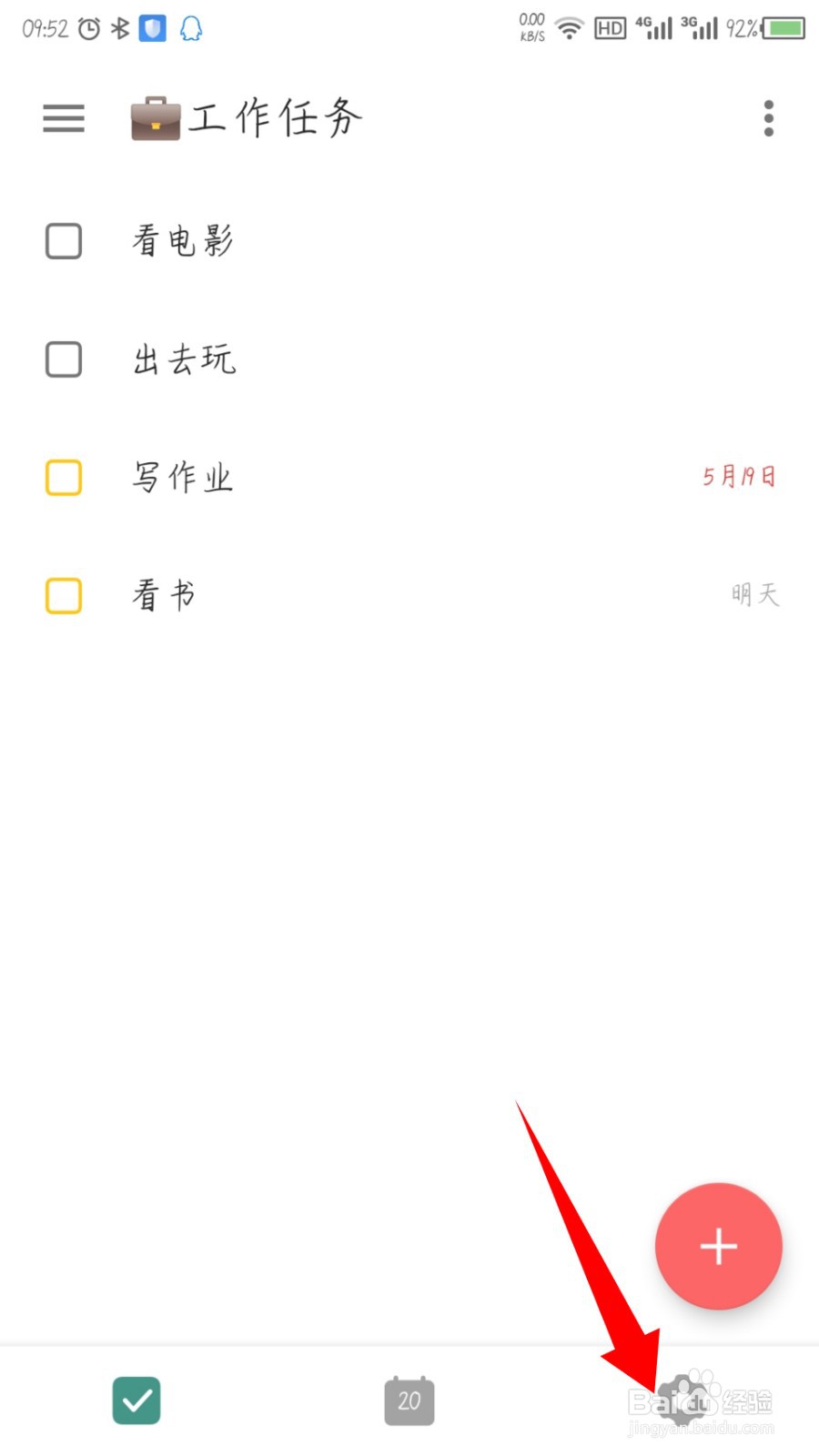Image resolution: width=819 pixels, height=1456 pixels.
Task: Tick the 写作业 checkbox
Action: [x=63, y=477]
